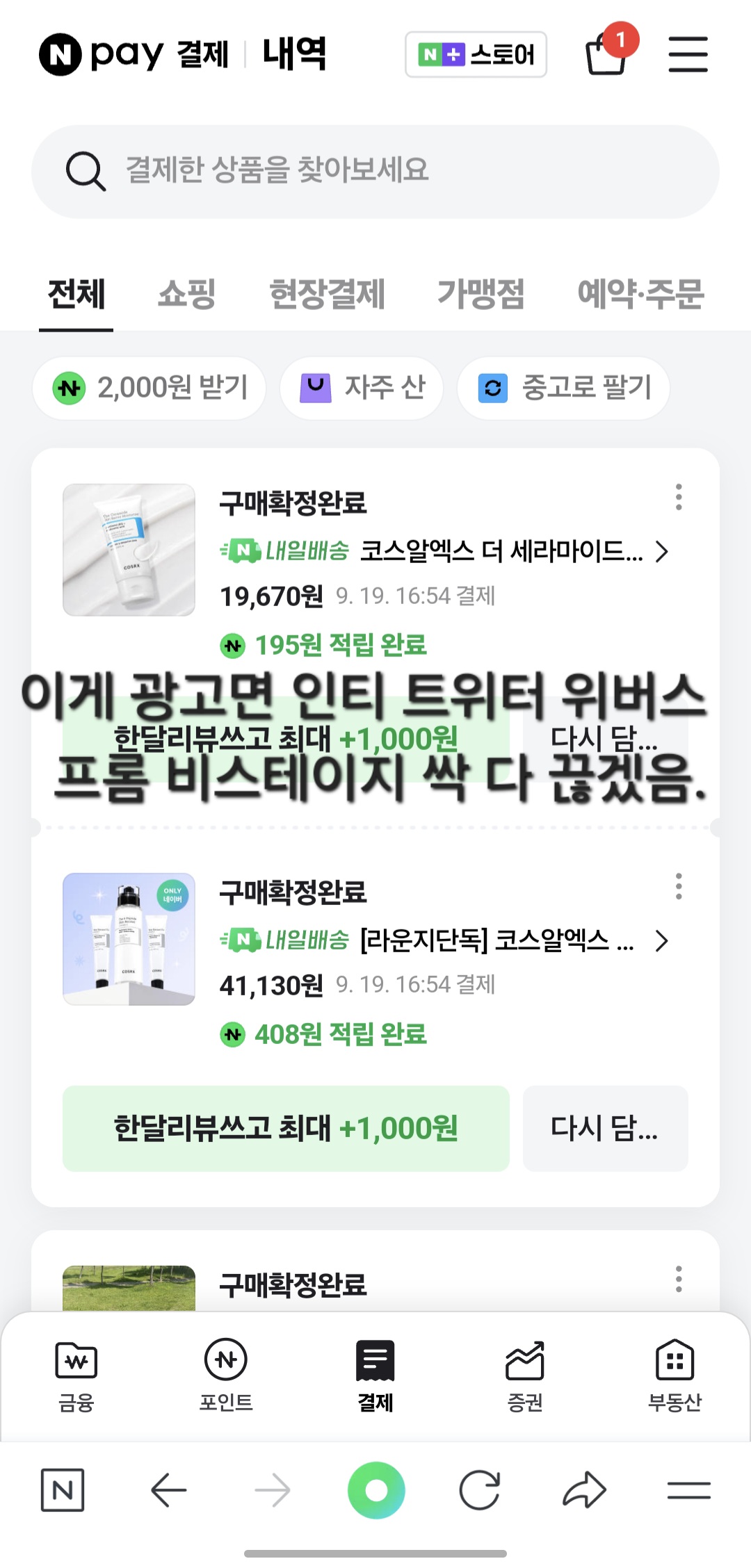Tap the 다시 담기 button on second order
The height and width of the screenshot is (1568, 751).
[605, 1129]
